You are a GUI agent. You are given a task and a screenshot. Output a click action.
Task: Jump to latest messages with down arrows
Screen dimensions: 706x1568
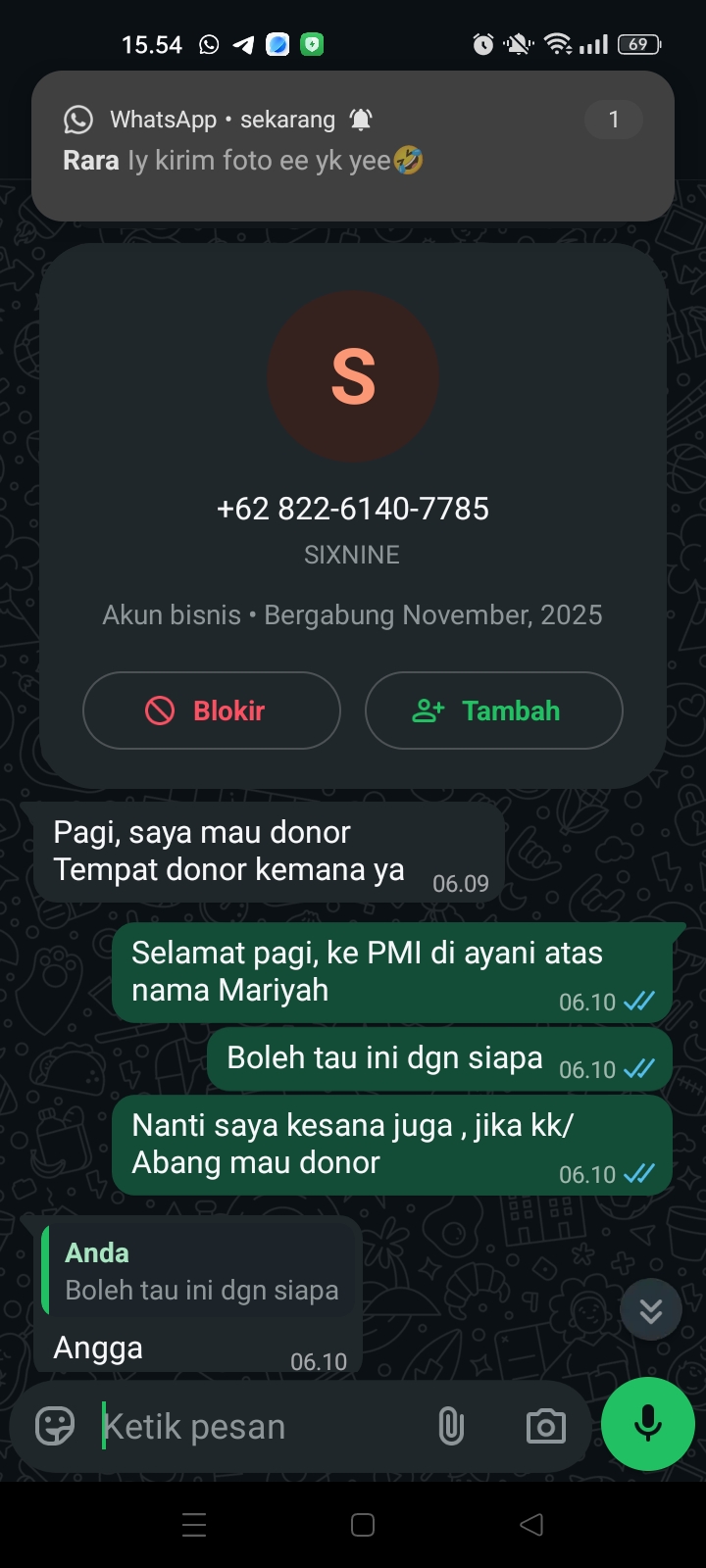click(651, 1310)
